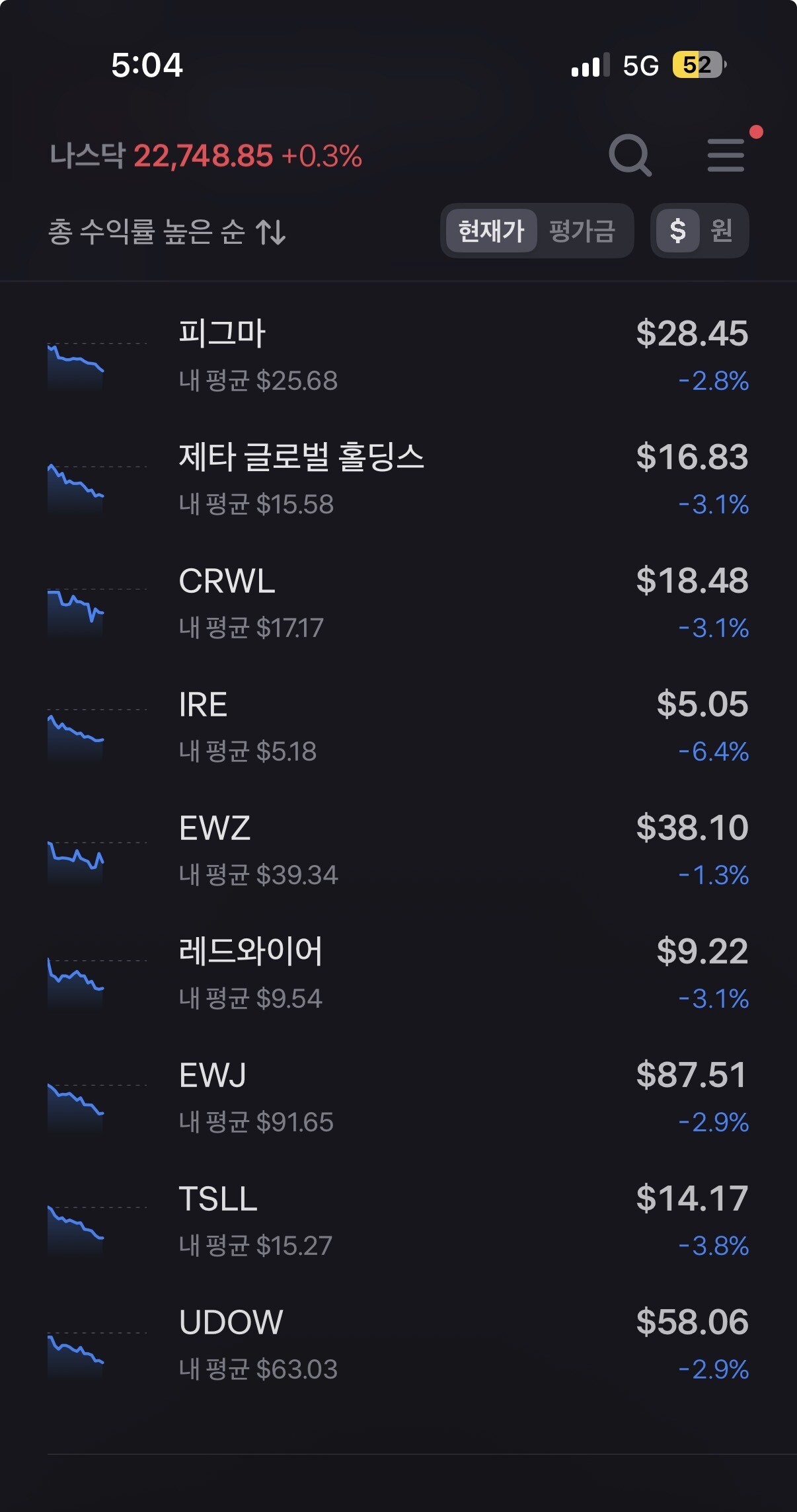The height and width of the screenshot is (1512, 797).
Task: Show prices in dollars
Action: point(677,231)
